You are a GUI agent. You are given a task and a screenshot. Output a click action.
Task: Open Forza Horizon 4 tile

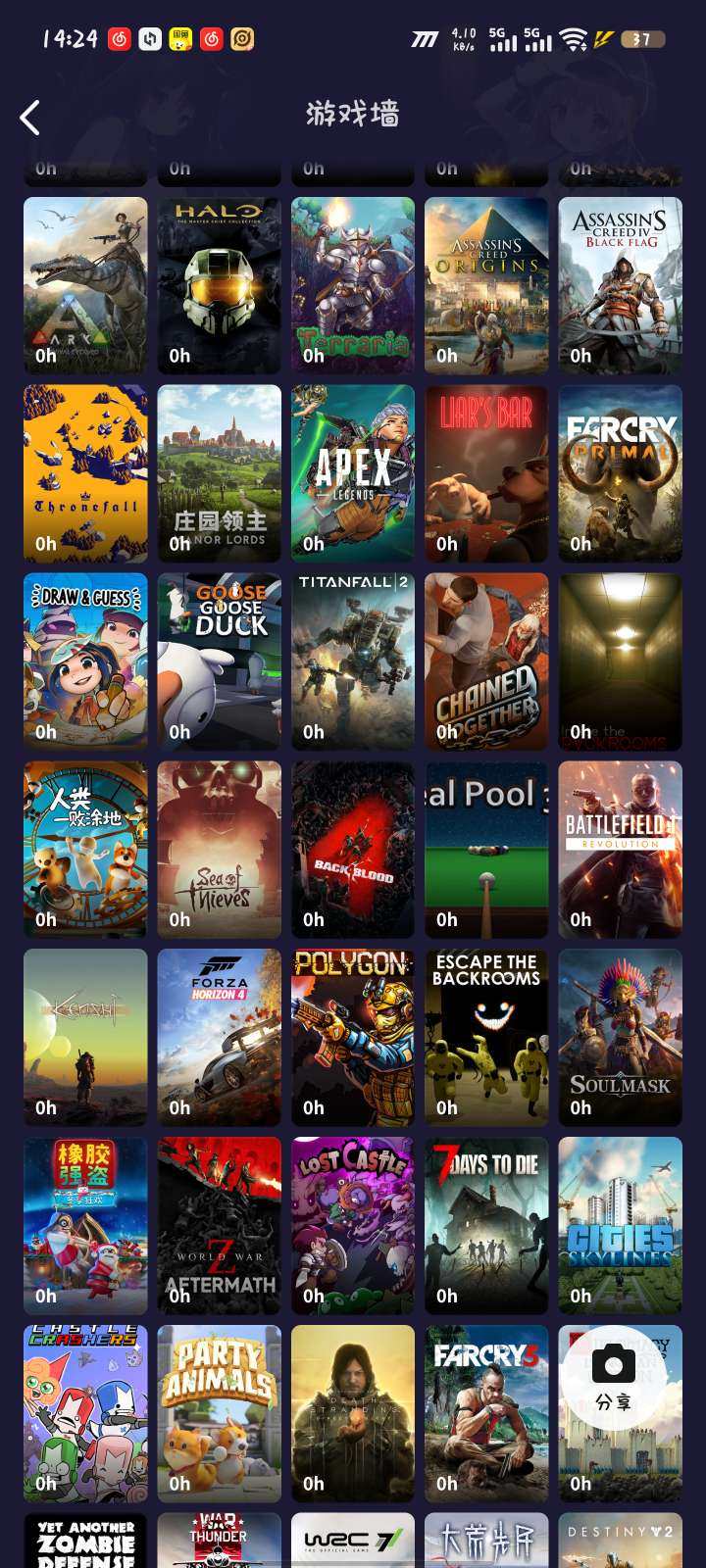[x=219, y=1038]
